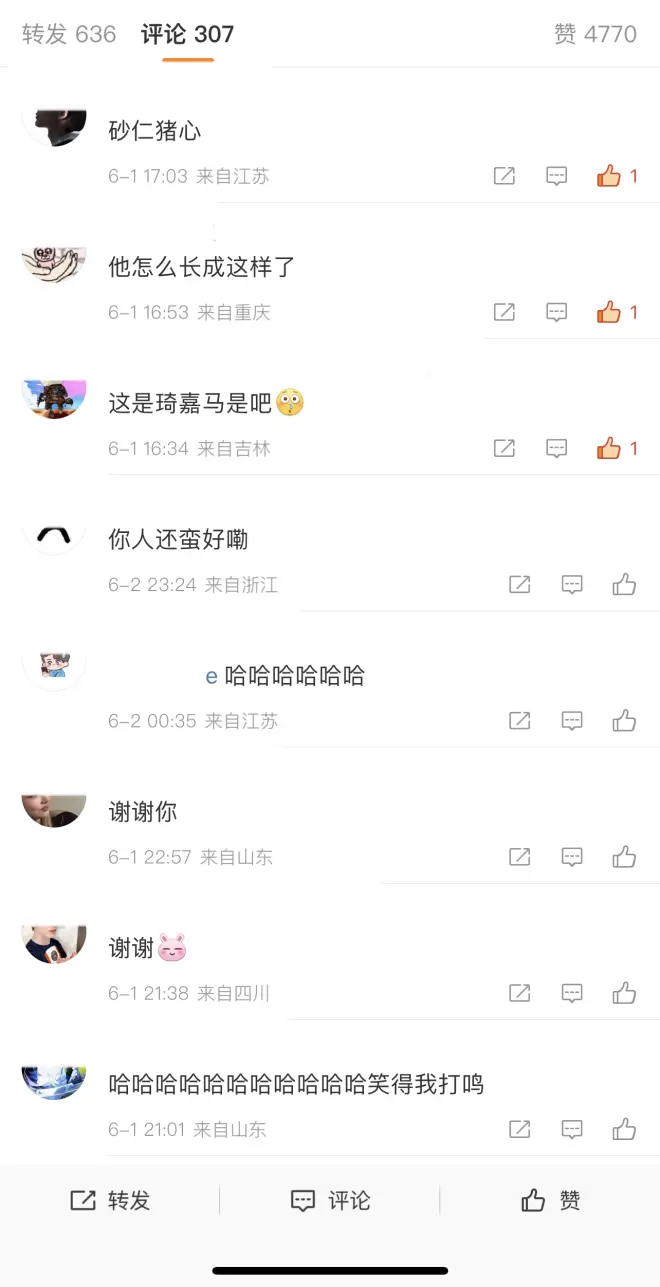
Task: Repost the comment 你人还蛮好嘞
Action: point(520,585)
